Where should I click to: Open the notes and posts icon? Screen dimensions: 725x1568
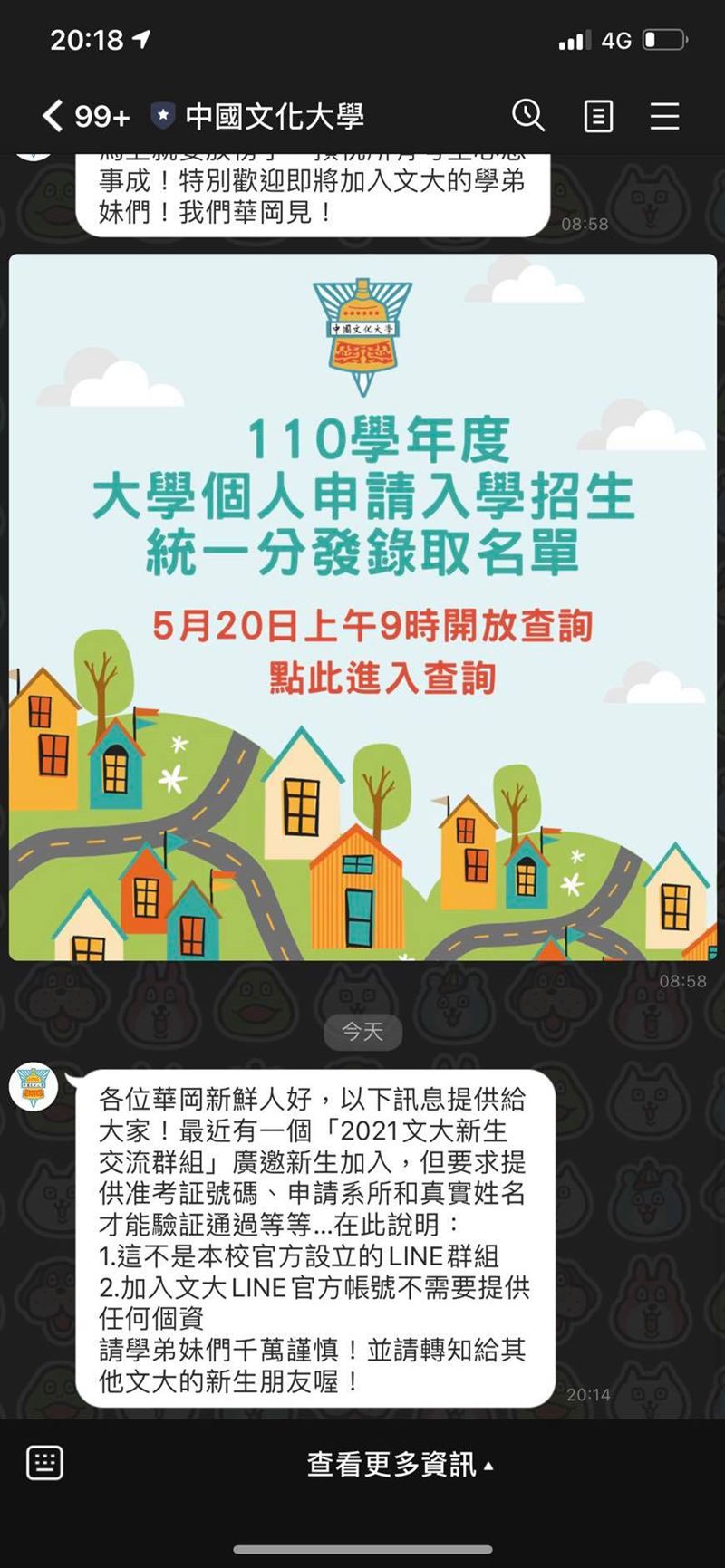coord(598,116)
